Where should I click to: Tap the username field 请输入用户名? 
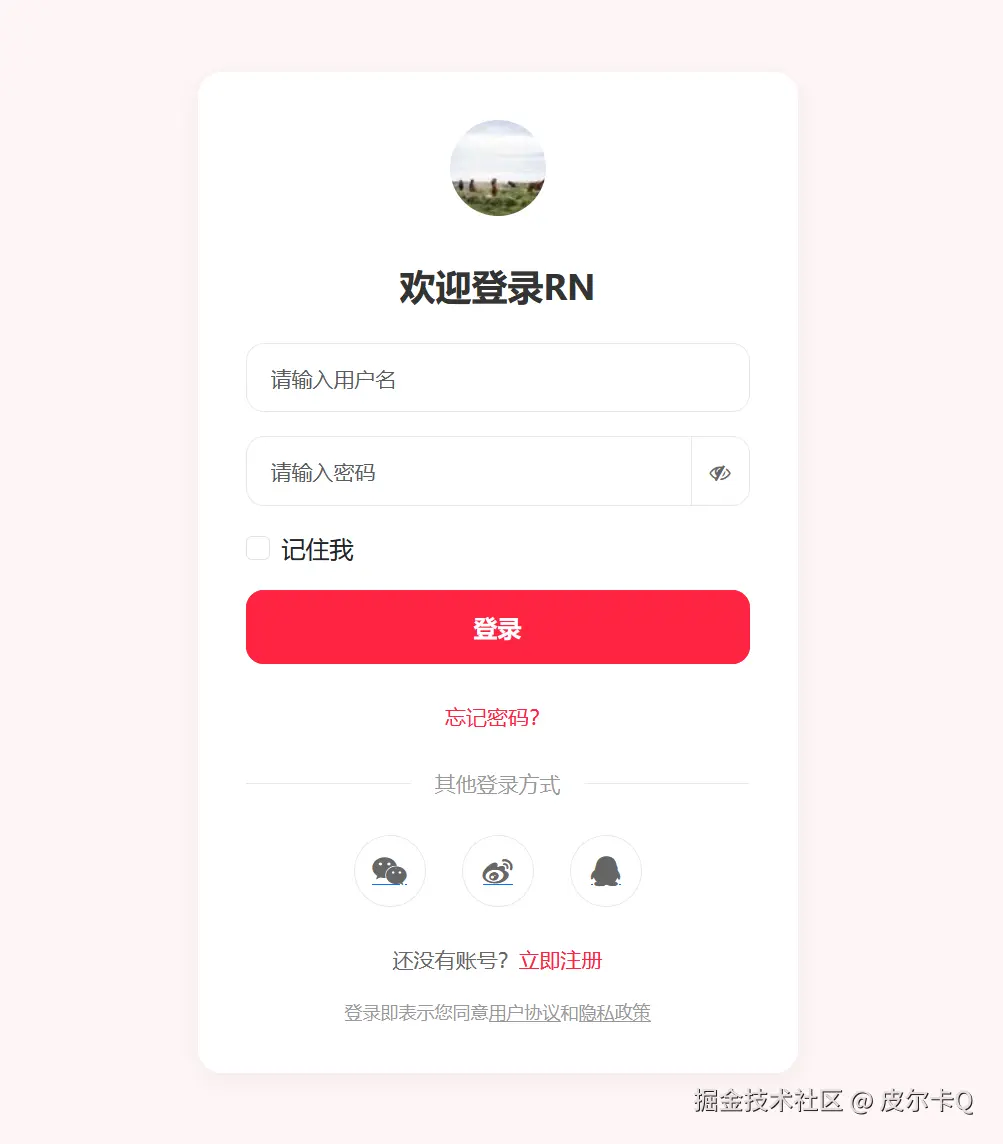(x=497, y=378)
